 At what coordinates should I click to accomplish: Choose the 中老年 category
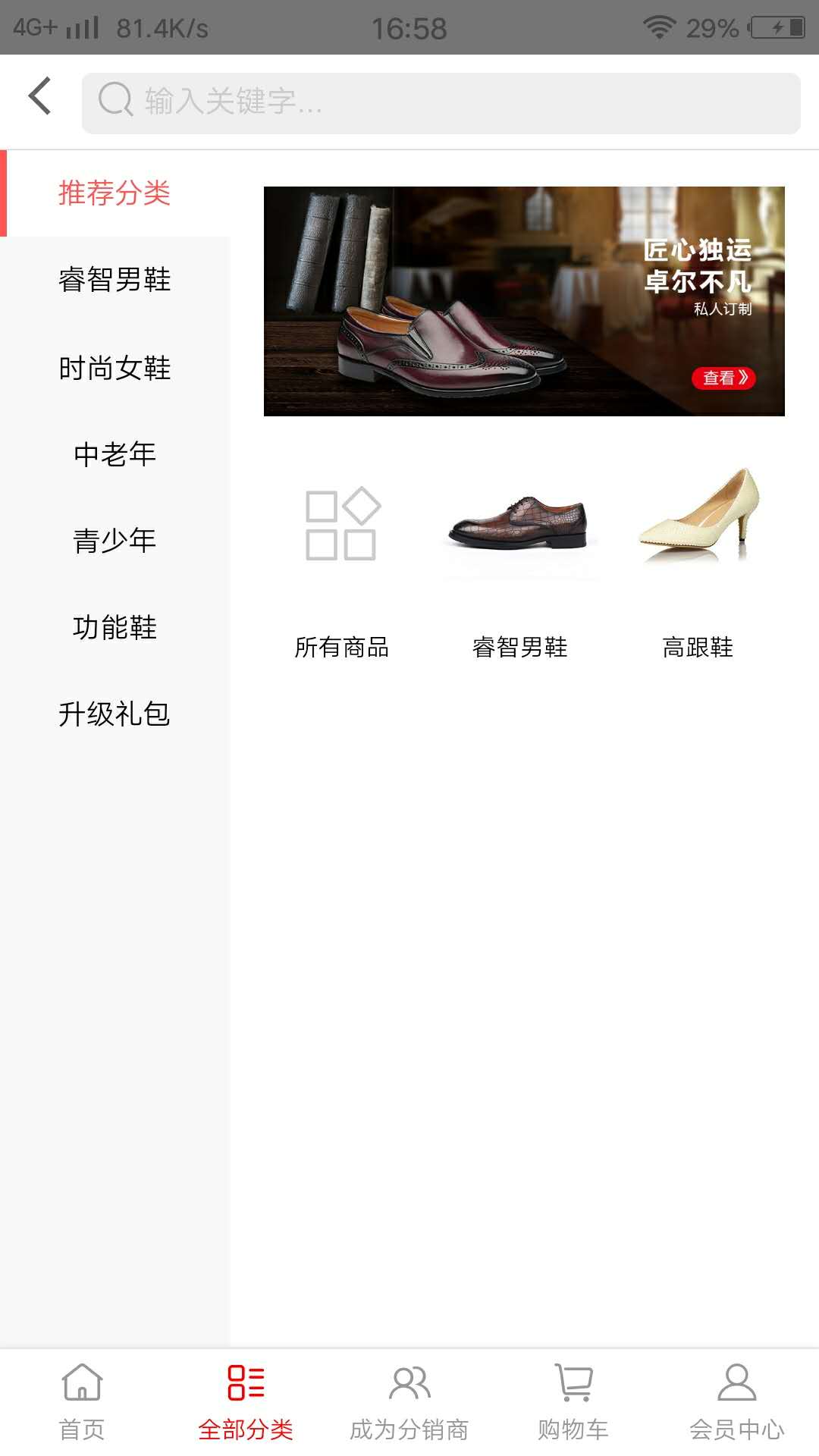tap(115, 455)
